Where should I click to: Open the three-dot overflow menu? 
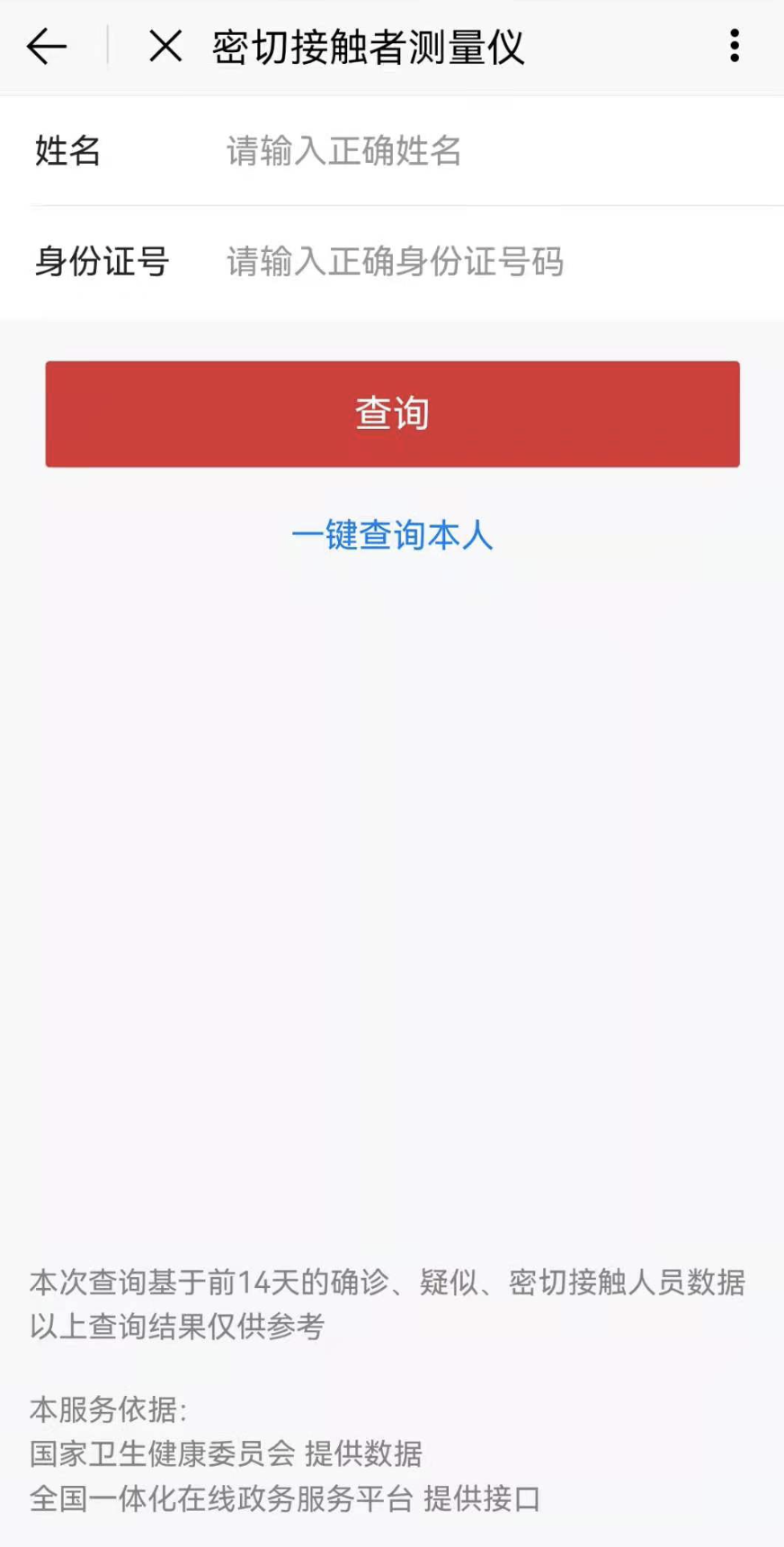click(735, 45)
